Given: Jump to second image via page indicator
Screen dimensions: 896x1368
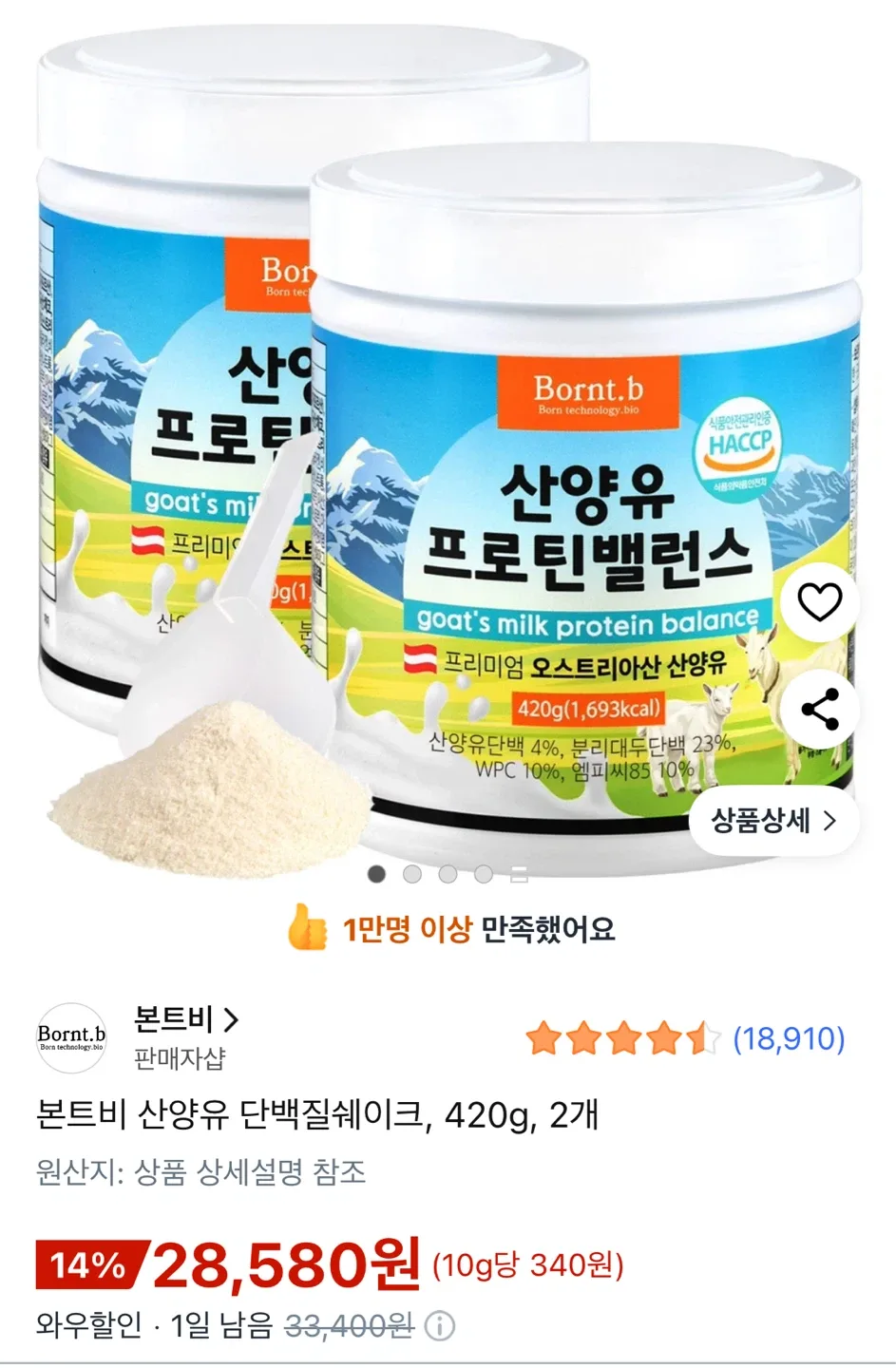Looking at the screenshot, I should point(412,874).
